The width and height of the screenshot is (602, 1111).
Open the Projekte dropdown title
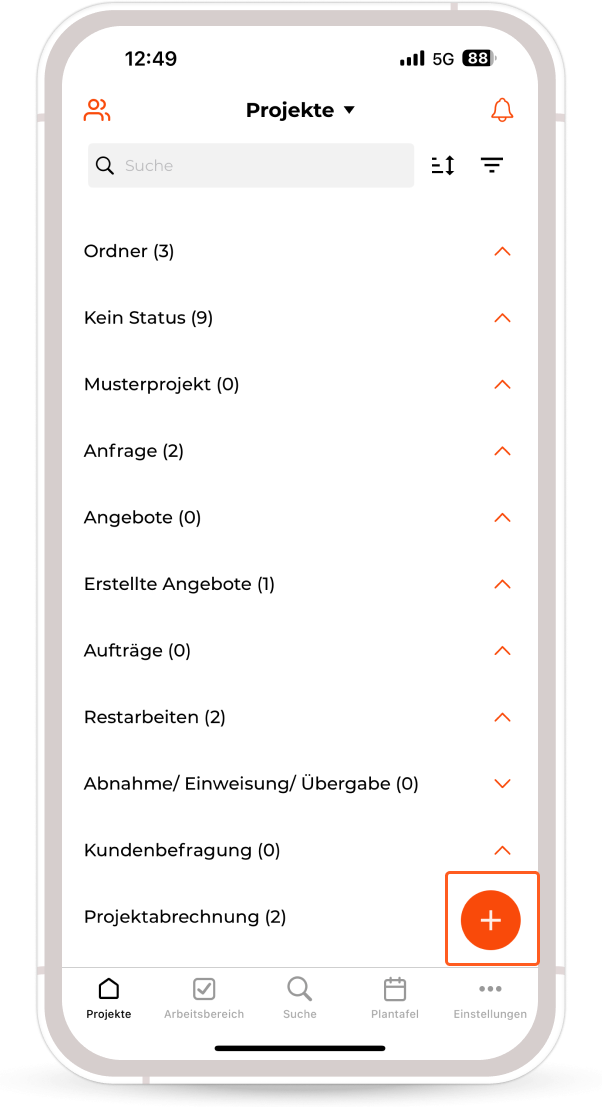point(300,110)
